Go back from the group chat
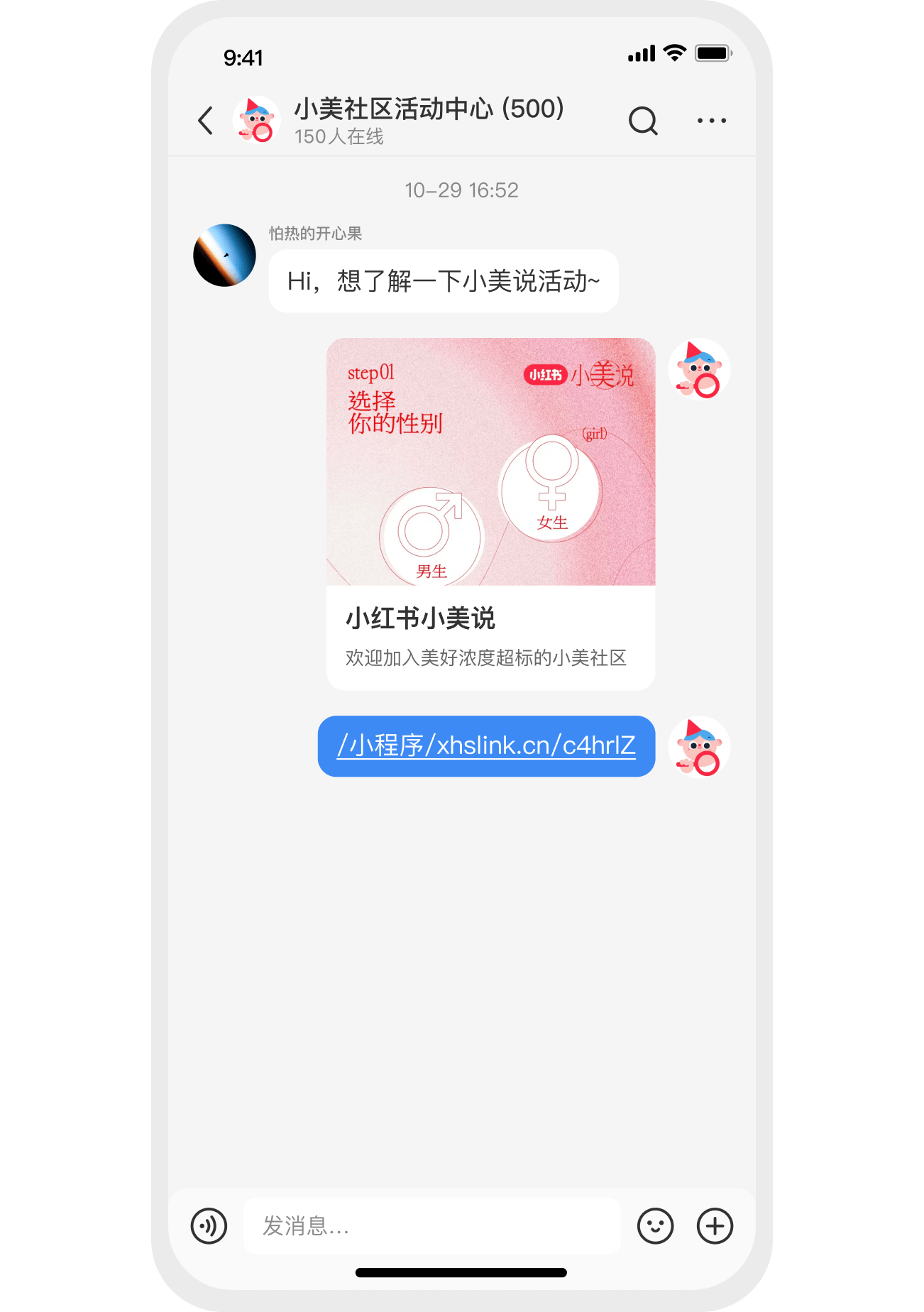 tap(206, 121)
